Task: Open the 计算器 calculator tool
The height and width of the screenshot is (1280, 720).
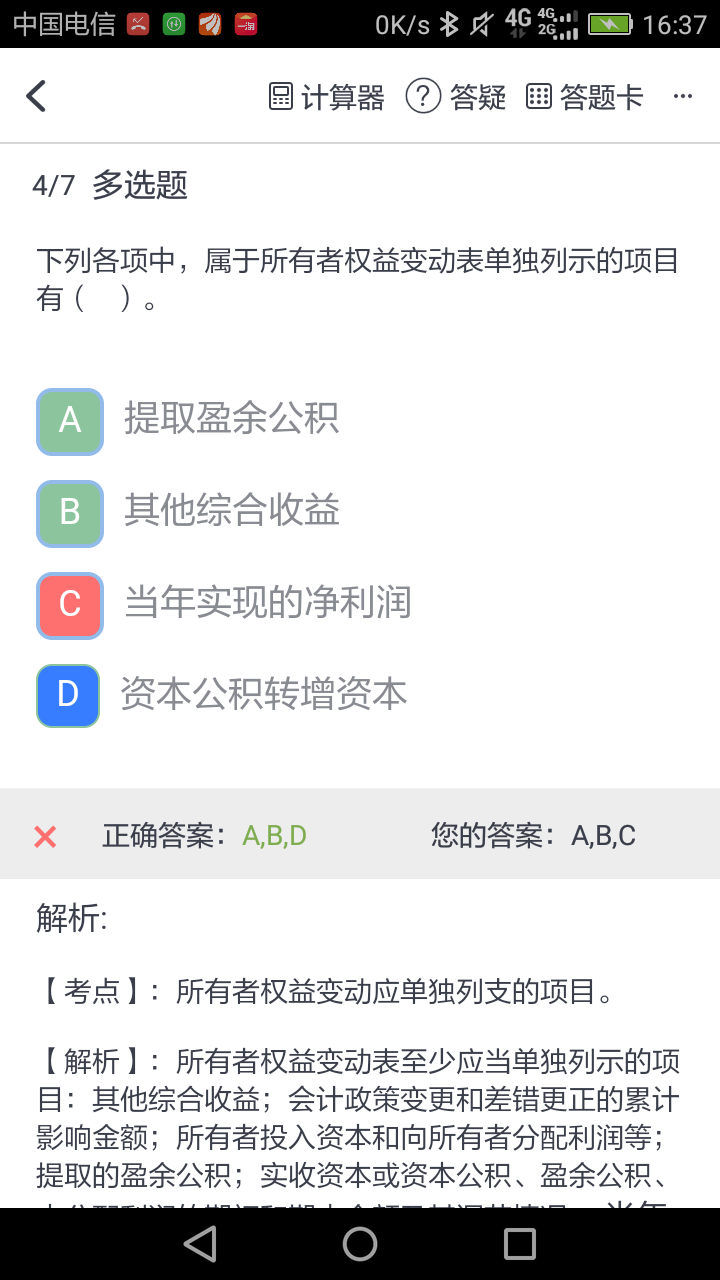Action: click(x=327, y=97)
